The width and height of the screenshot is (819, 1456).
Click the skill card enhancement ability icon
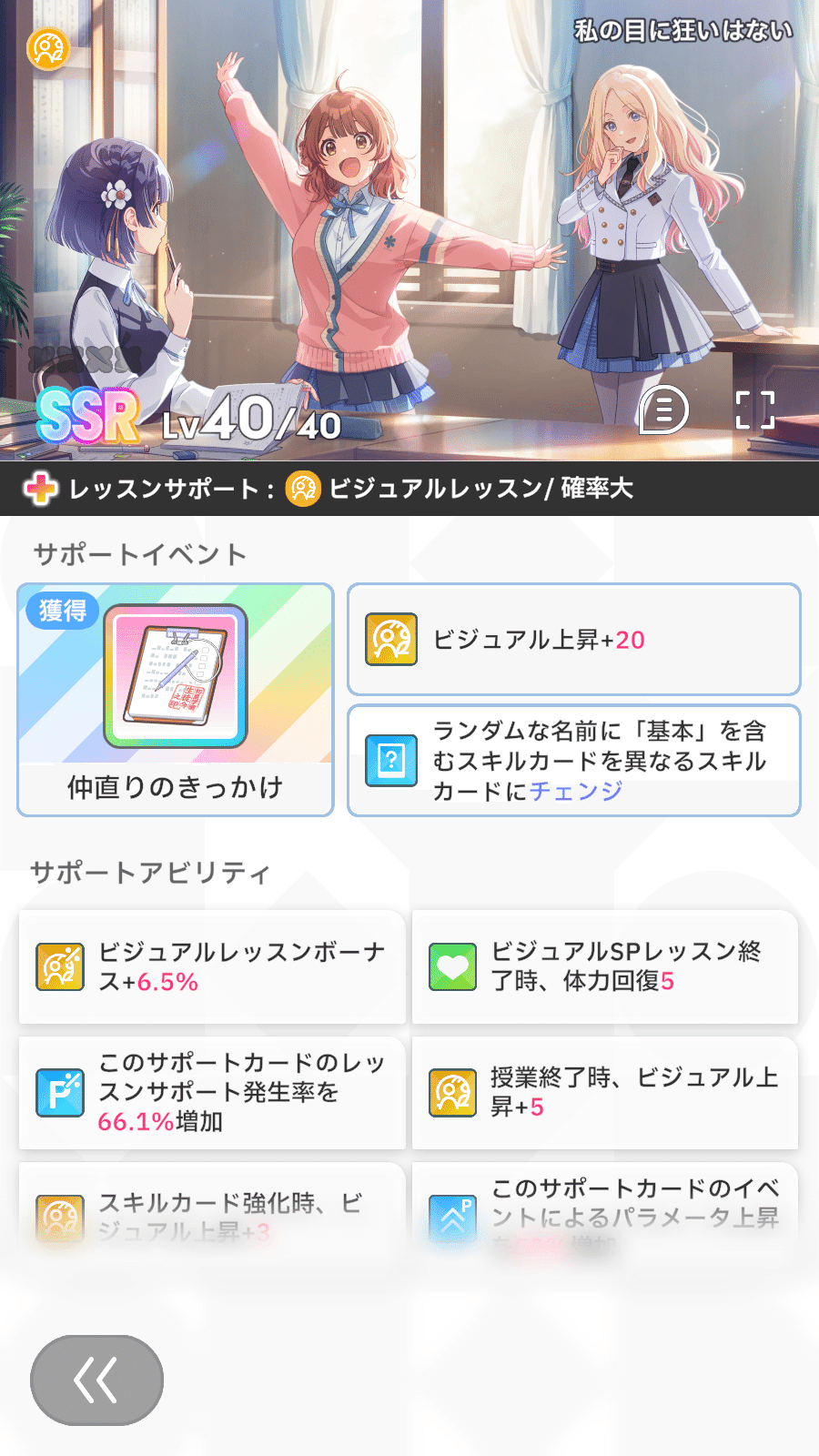click(x=58, y=1210)
